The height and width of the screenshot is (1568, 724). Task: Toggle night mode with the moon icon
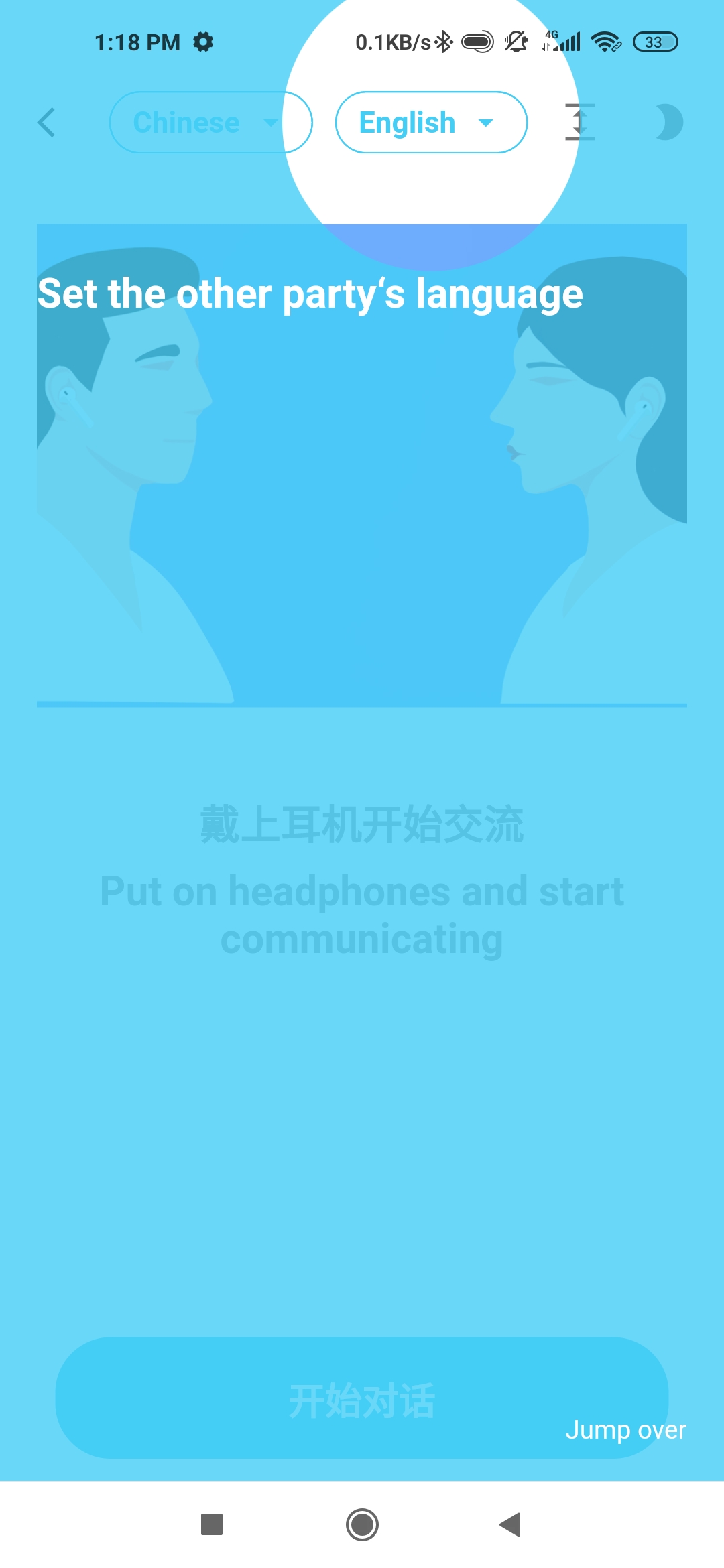click(x=668, y=122)
